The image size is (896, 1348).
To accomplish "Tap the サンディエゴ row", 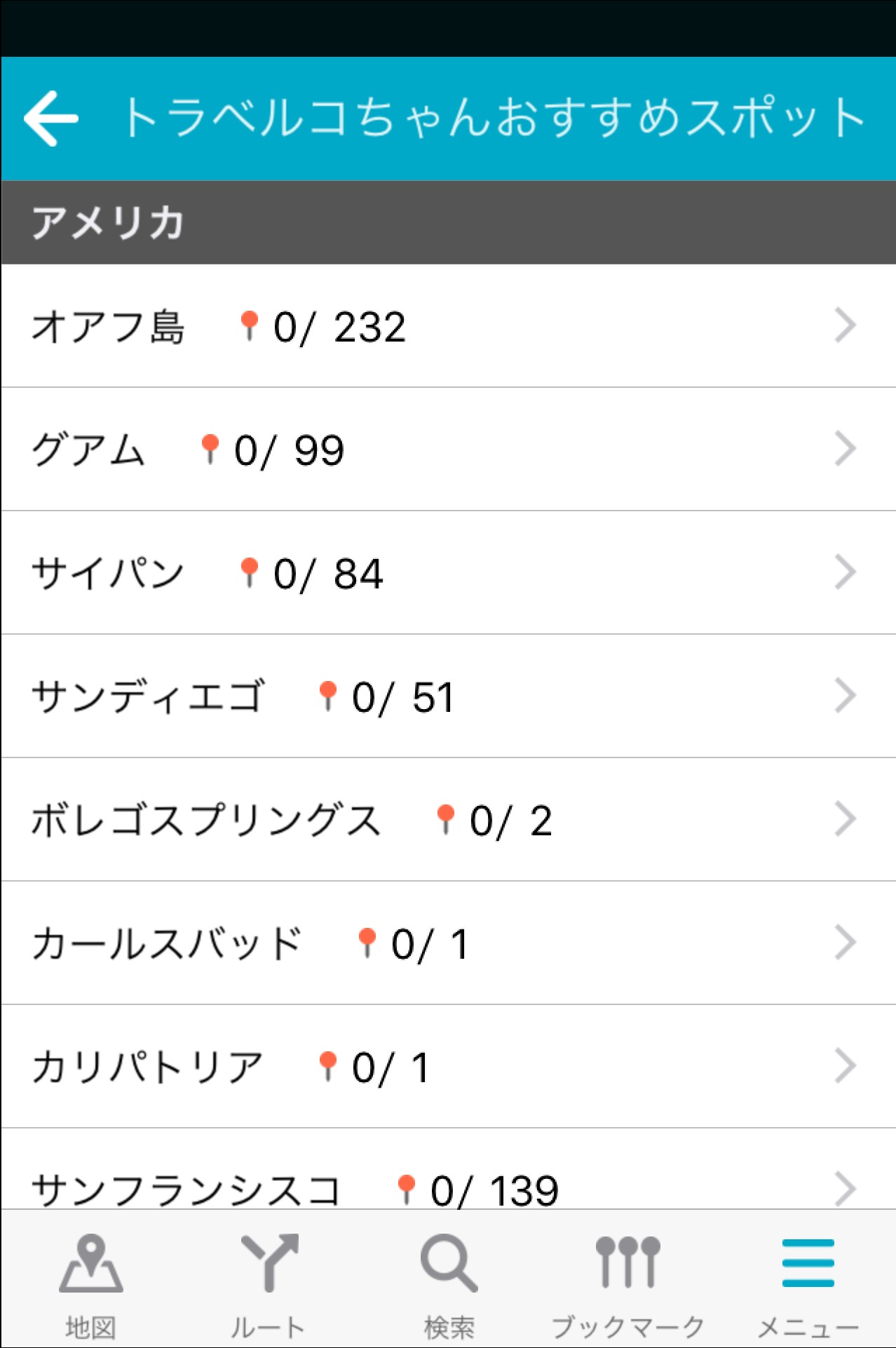I will pyautogui.click(x=447, y=696).
